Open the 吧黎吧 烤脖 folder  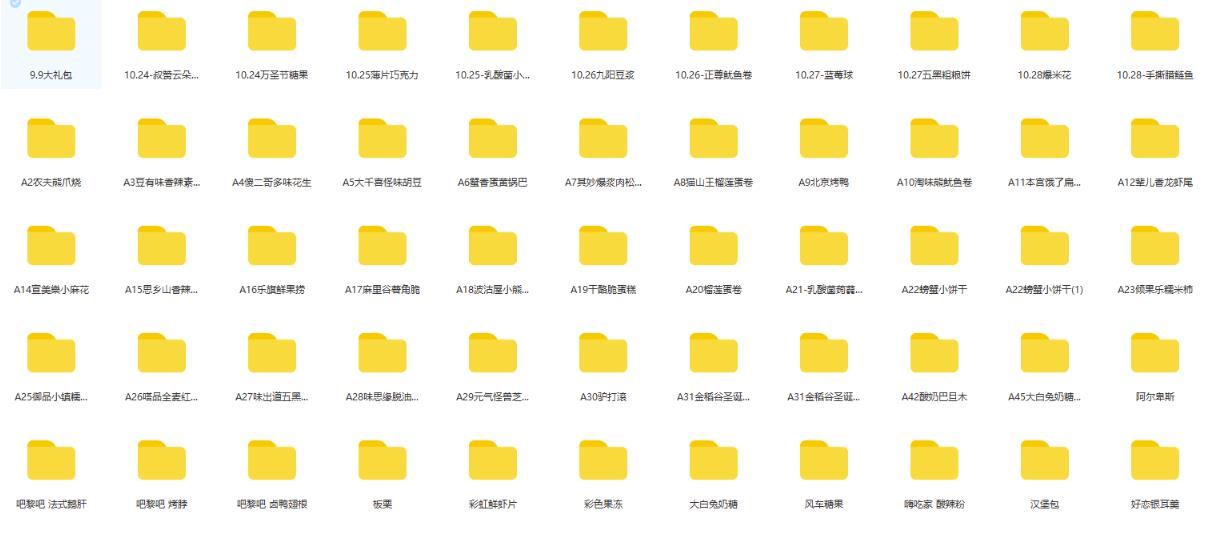pos(162,461)
